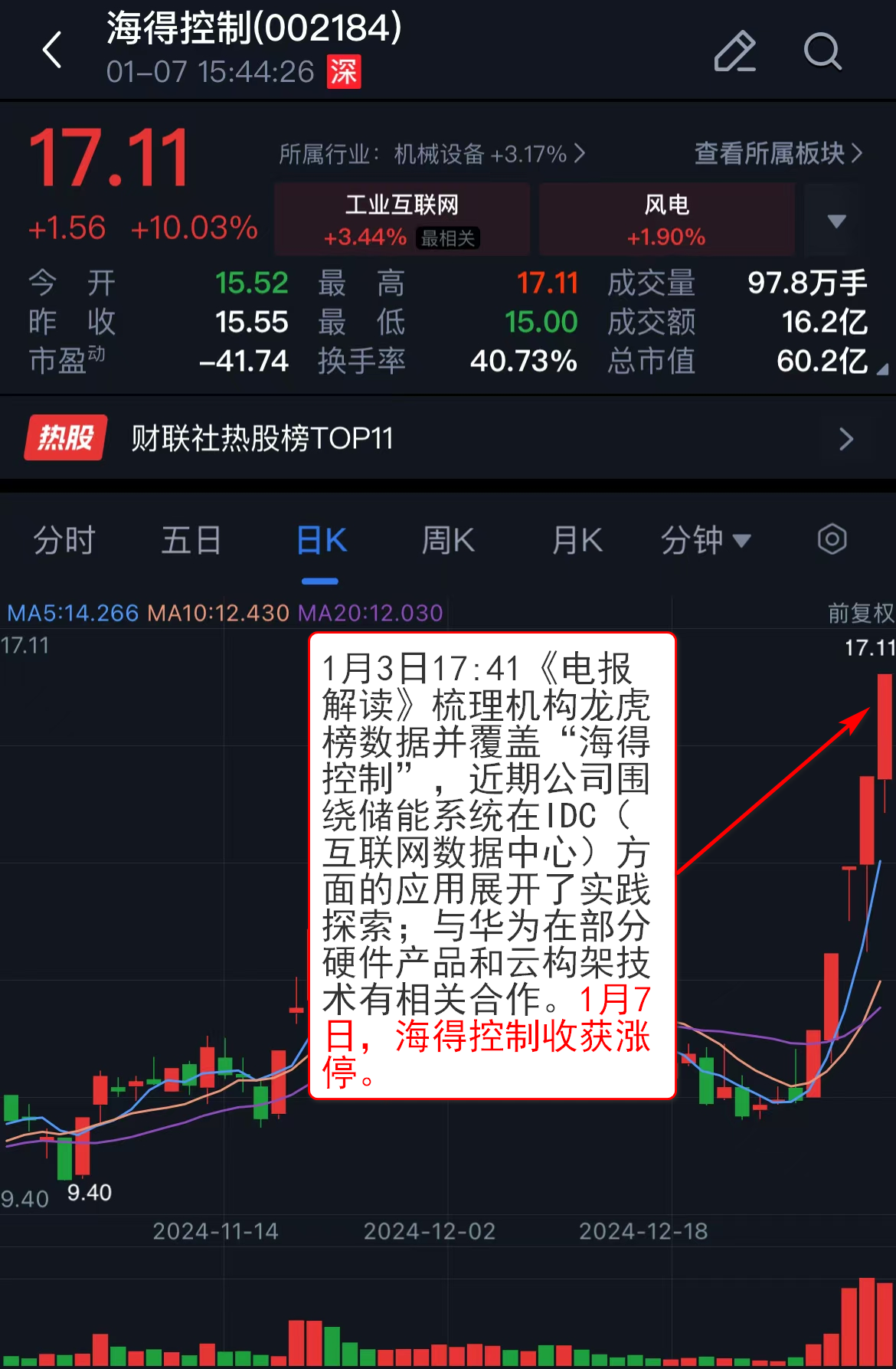
Task: View 查看所属板块 sector list
Action: pyautogui.click(x=778, y=153)
